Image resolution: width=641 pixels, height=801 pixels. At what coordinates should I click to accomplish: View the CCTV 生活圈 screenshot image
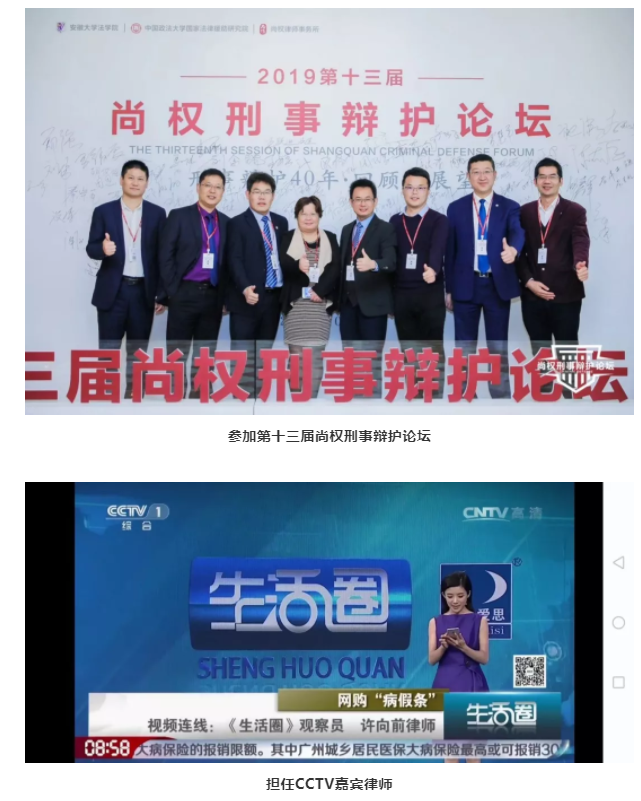point(328,622)
